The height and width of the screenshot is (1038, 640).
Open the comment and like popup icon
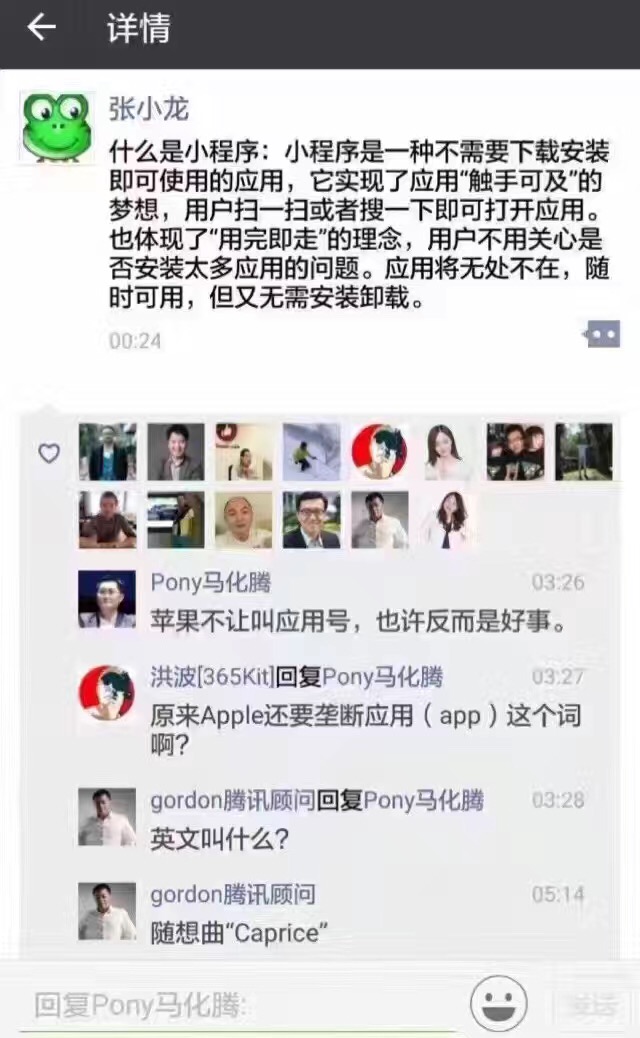(x=603, y=334)
